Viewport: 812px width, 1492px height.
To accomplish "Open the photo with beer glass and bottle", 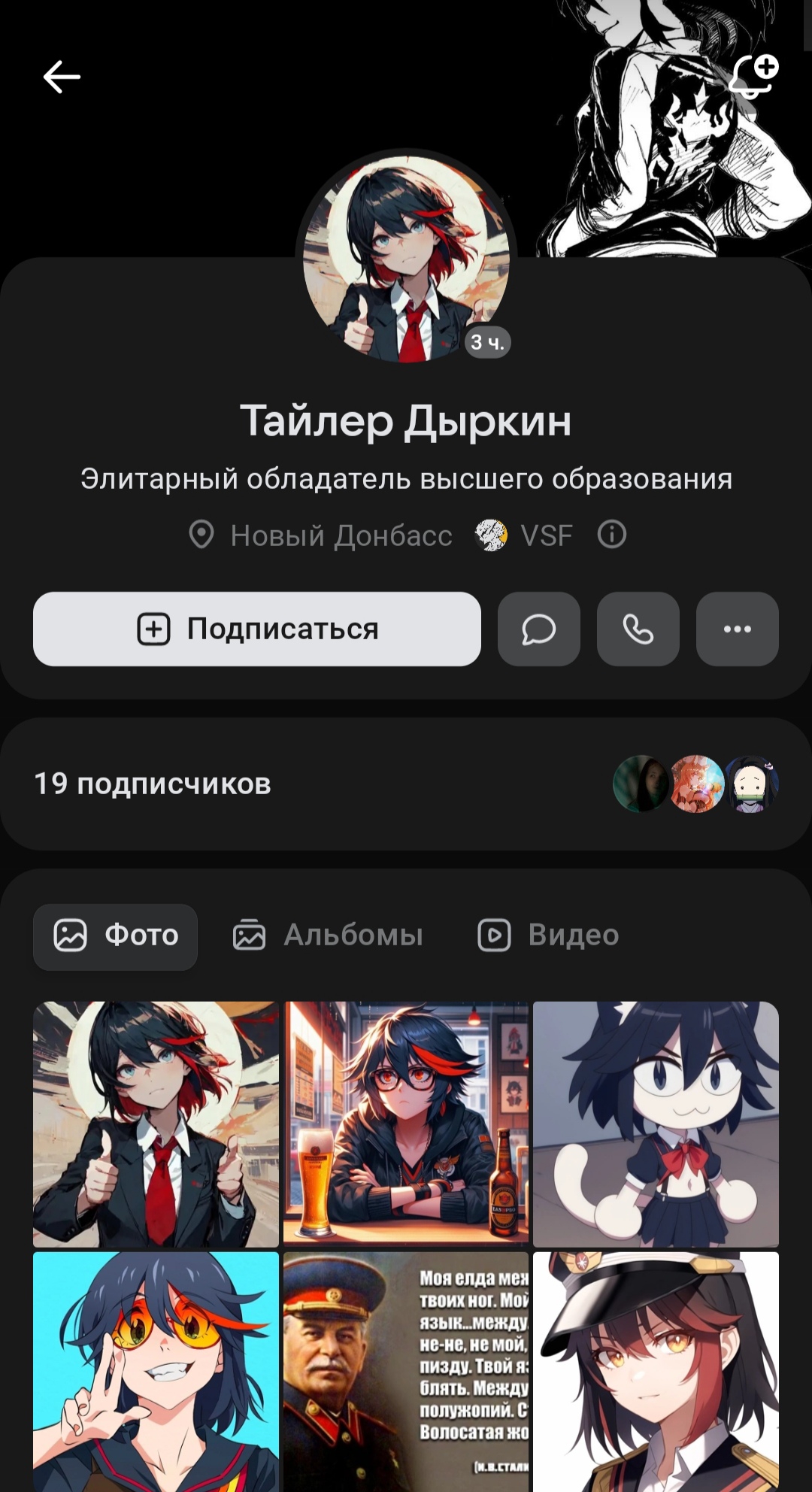I will [406, 1124].
